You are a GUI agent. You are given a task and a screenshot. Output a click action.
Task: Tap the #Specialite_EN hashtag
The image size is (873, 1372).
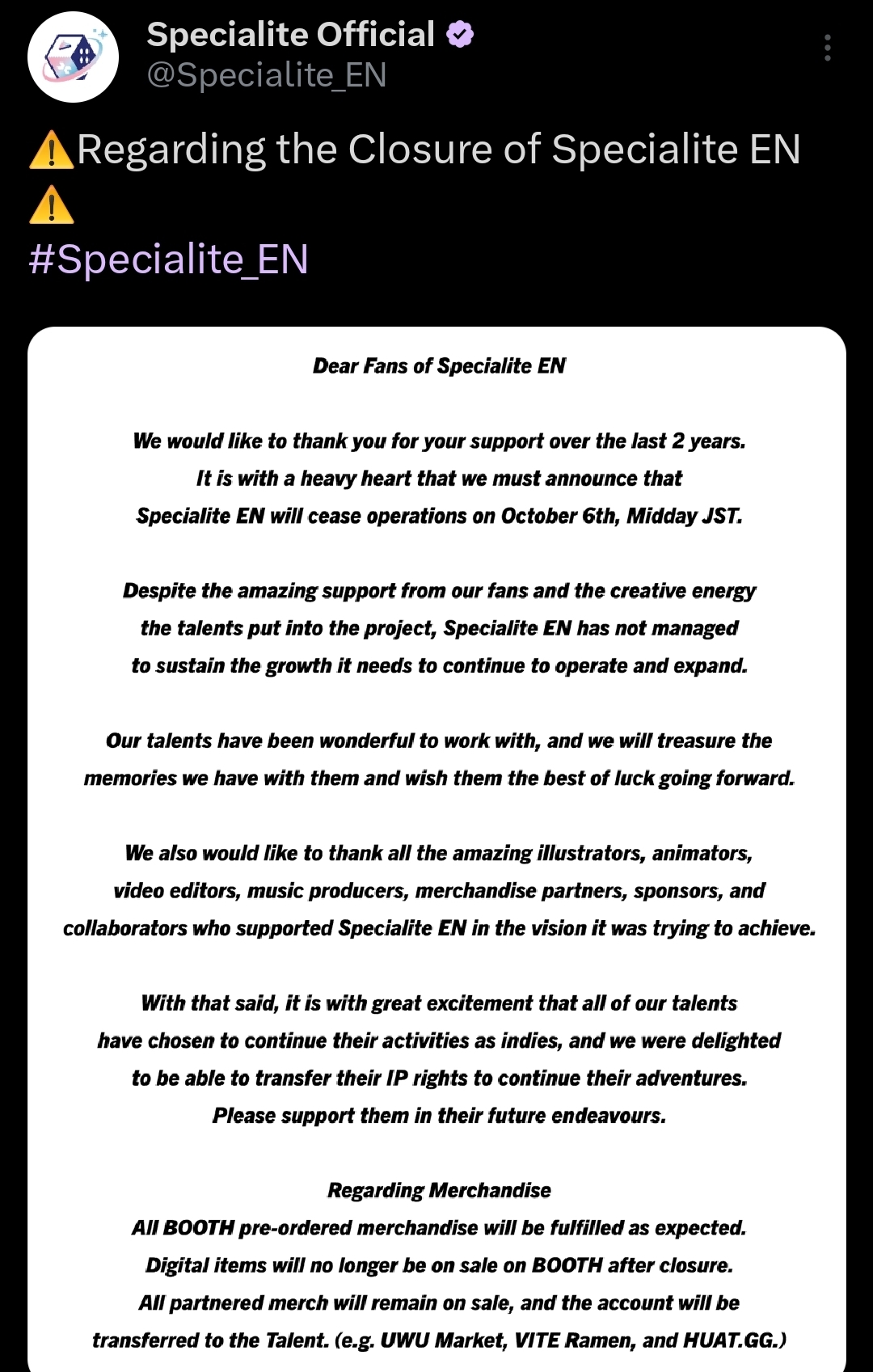tap(168, 260)
